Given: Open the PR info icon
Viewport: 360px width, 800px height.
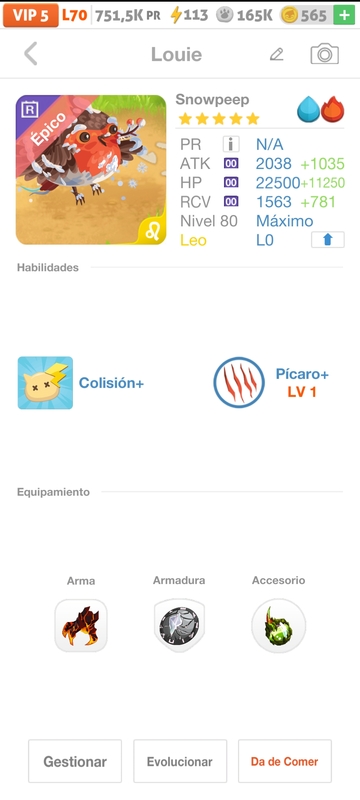Looking at the screenshot, I should 231,144.
